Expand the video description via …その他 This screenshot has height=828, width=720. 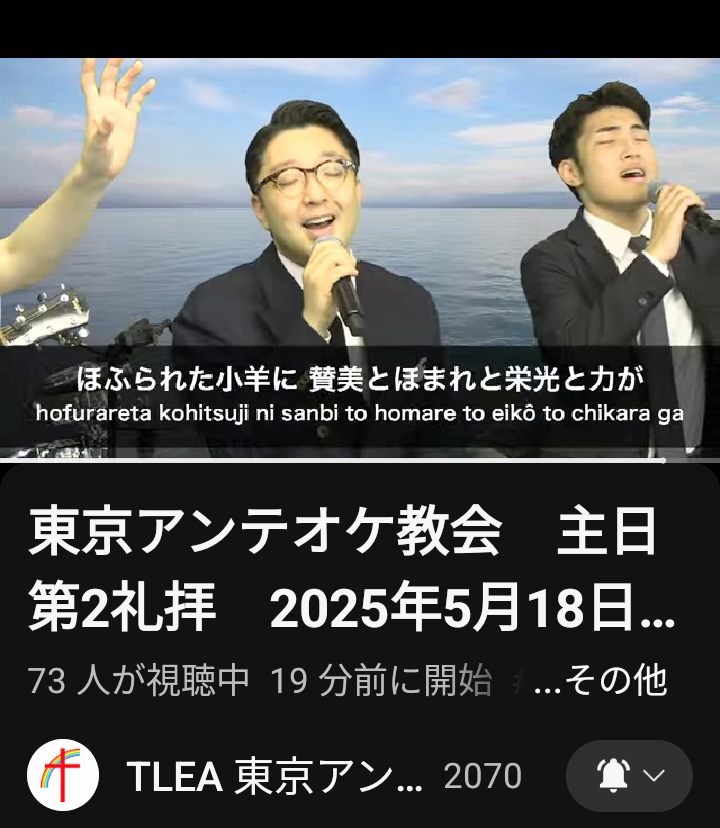(x=601, y=681)
